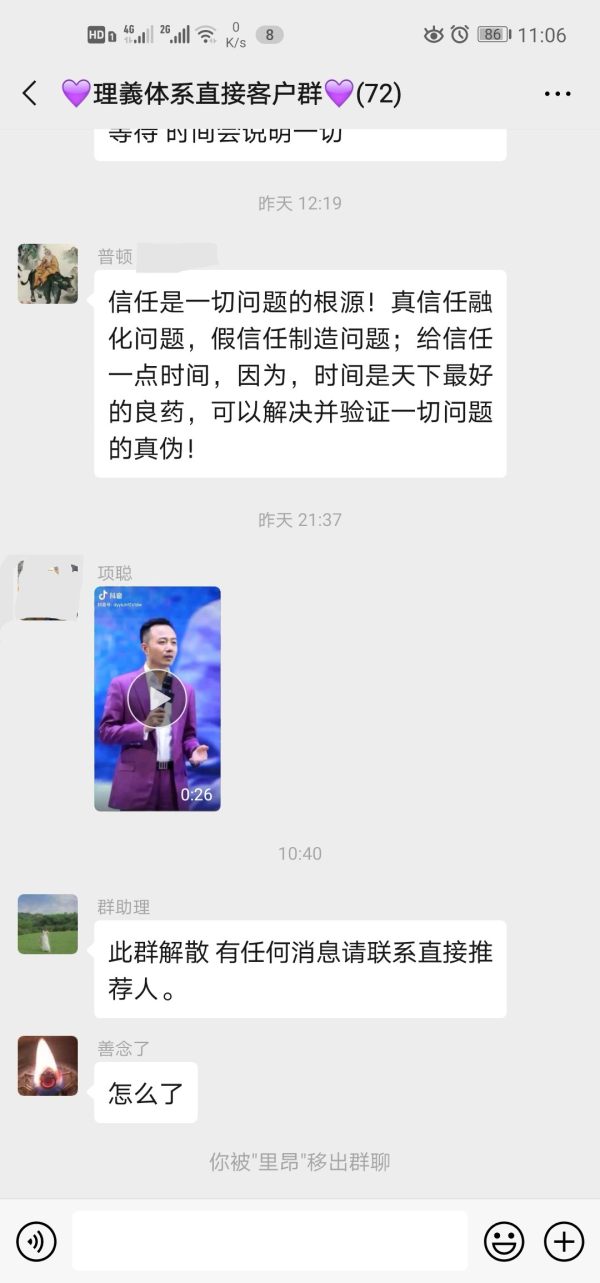Viewport: 600px width, 1283px height.
Task: Open 普顿's profile avatar
Action: [48, 274]
